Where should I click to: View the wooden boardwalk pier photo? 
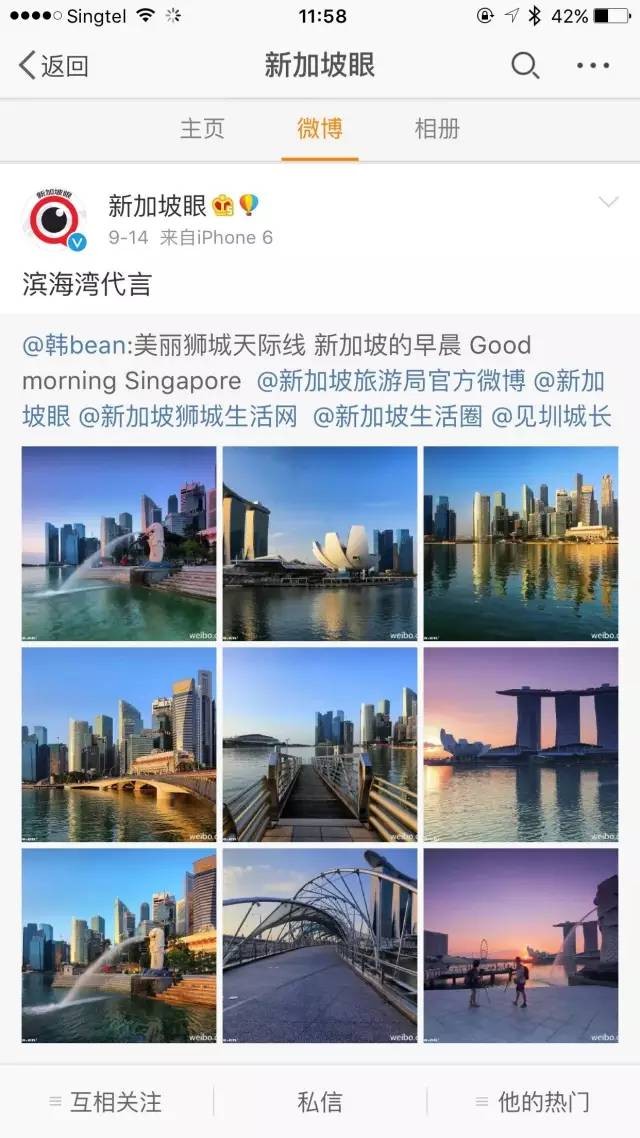[319, 745]
